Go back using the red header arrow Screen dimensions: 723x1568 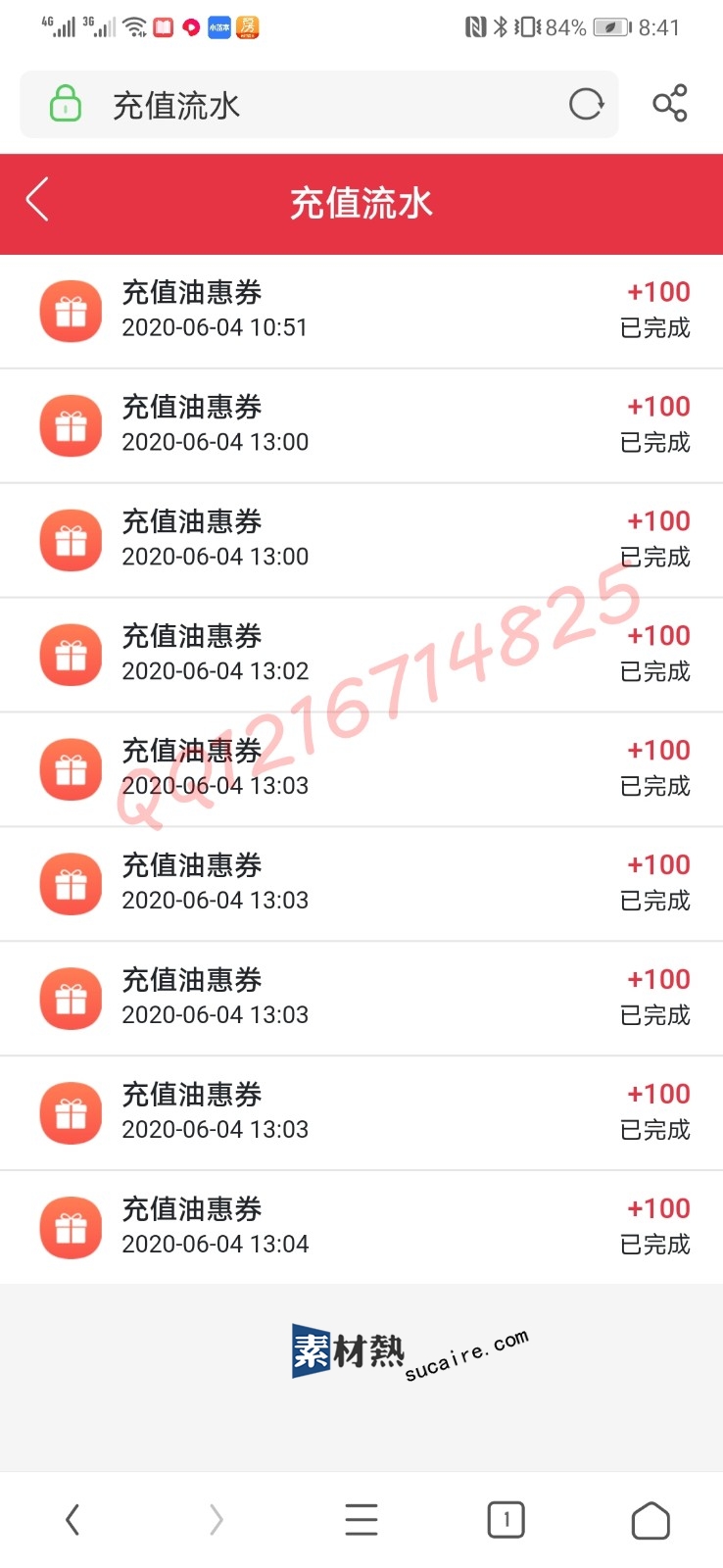(37, 201)
